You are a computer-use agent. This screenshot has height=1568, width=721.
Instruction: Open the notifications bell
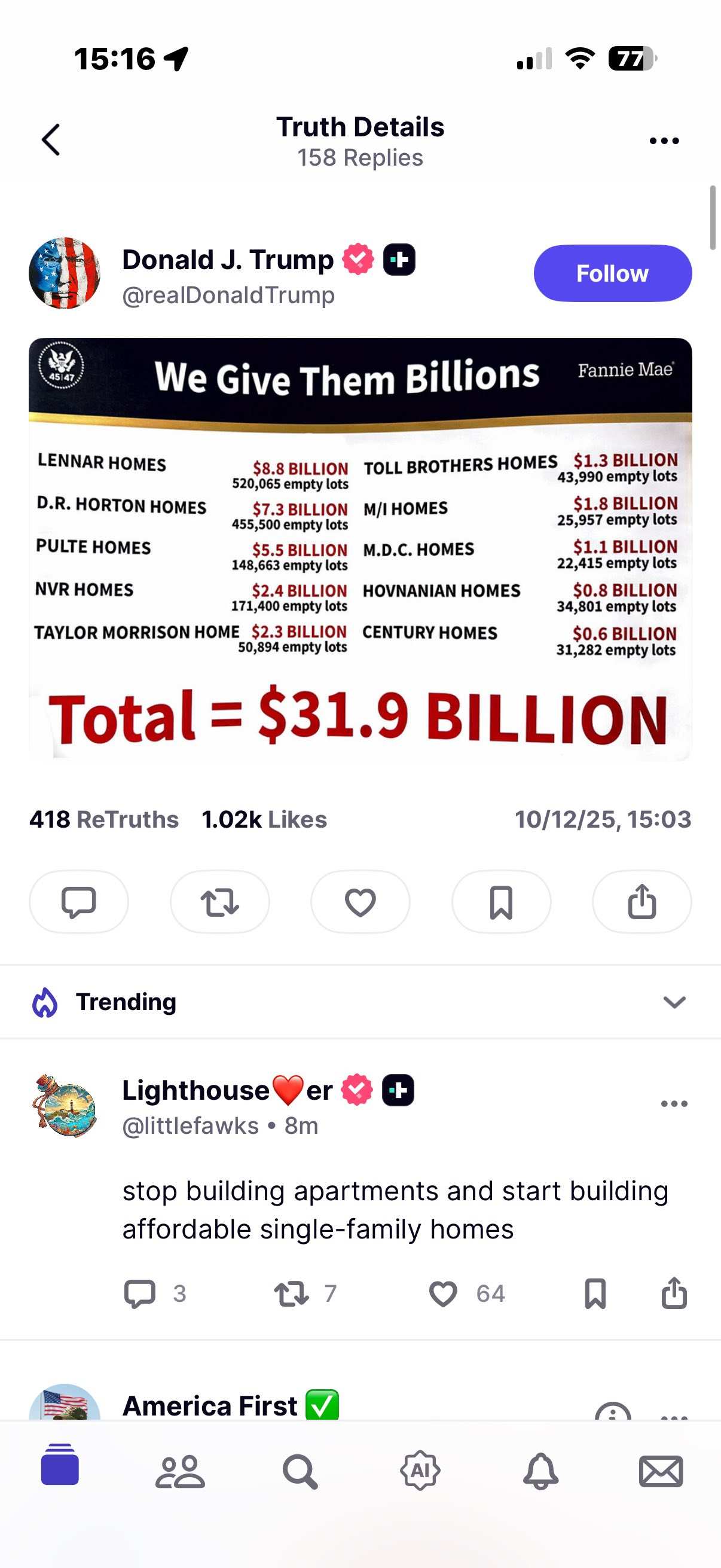click(540, 1472)
